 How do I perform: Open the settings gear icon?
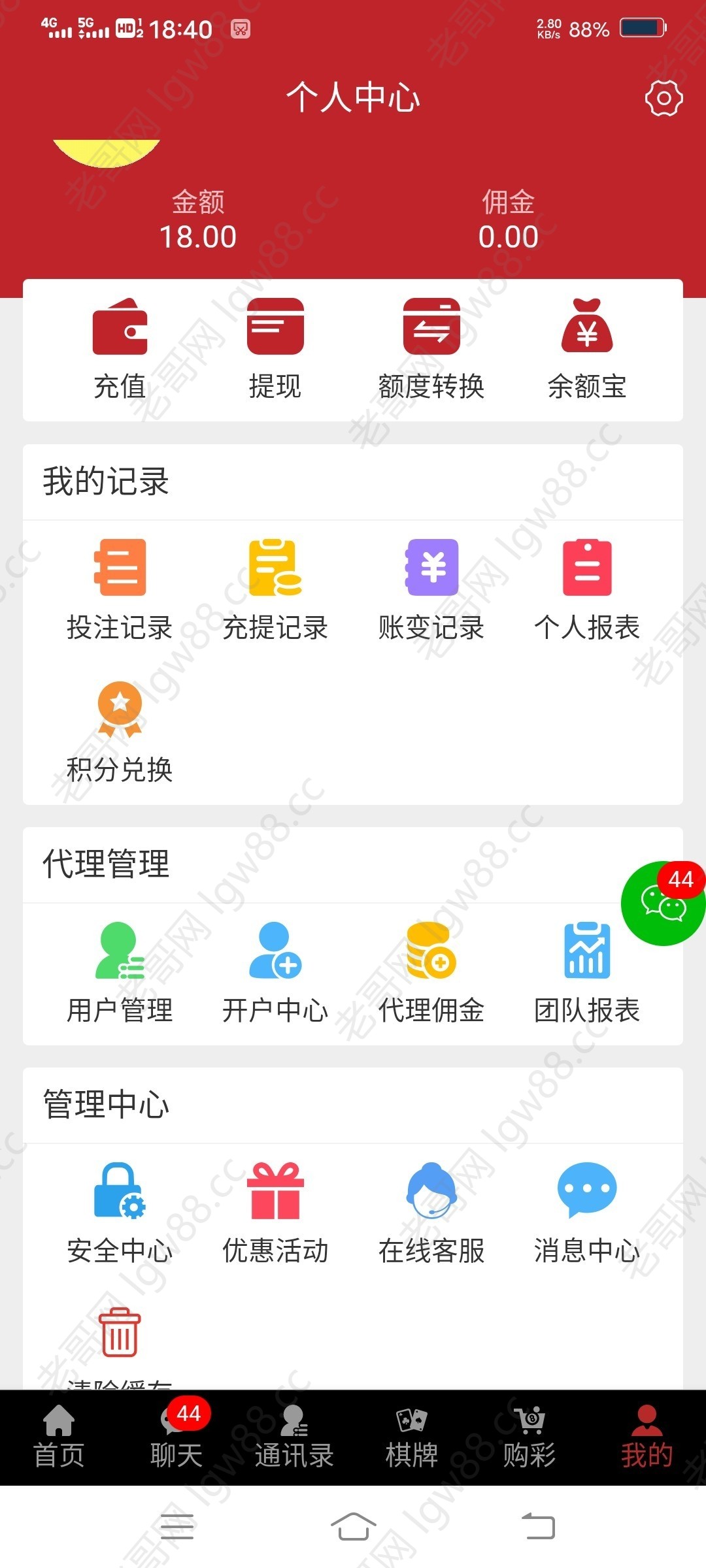[664, 98]
